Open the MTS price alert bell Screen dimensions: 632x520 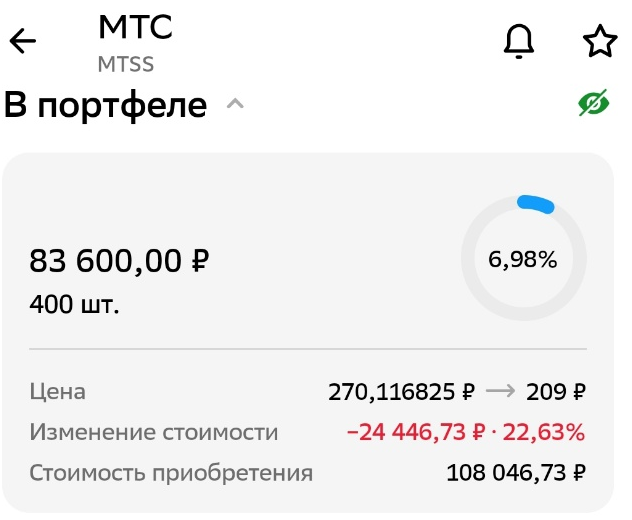(x=519, y=40)
